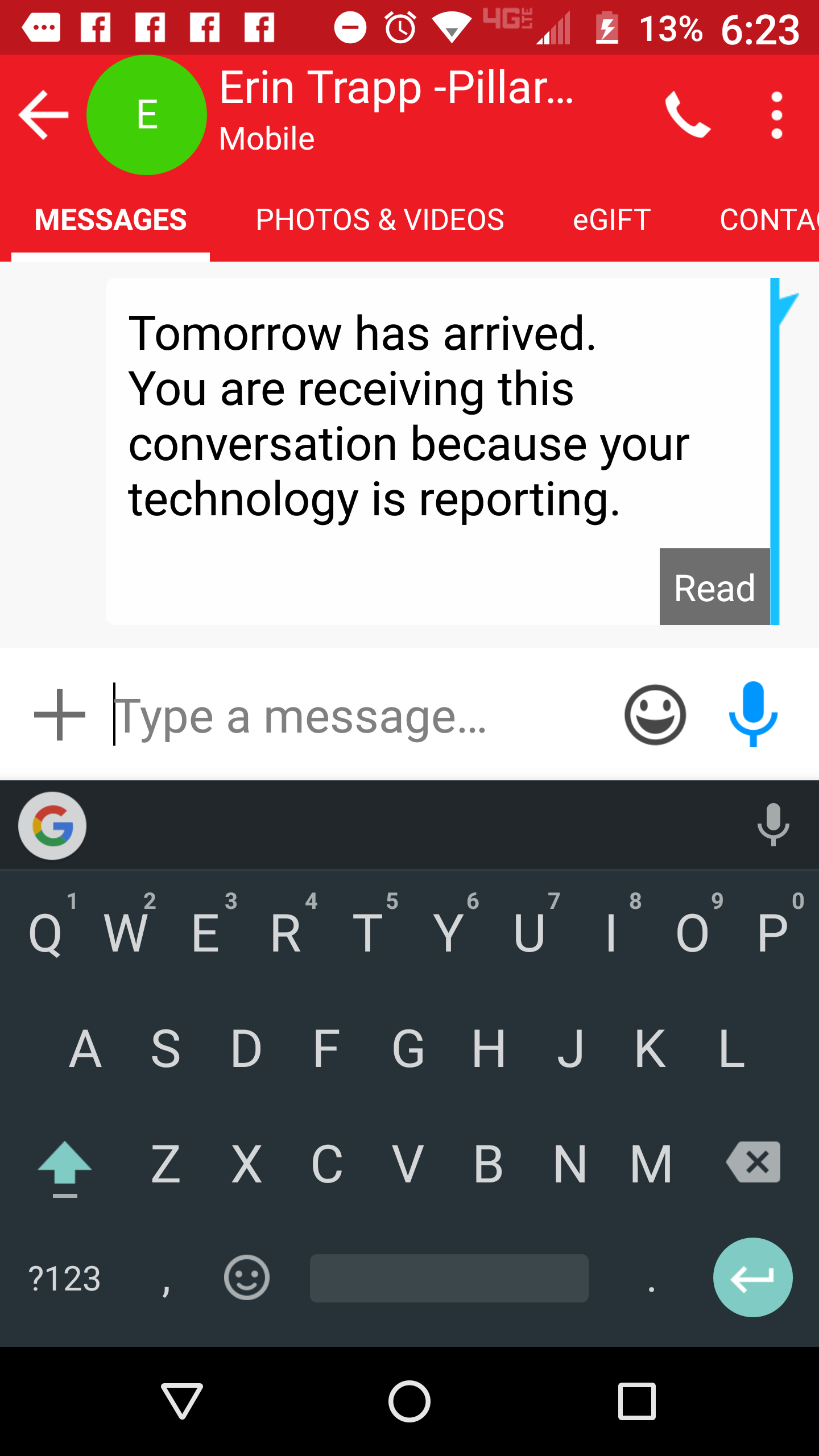The image size is (819, 1456).
Task: Open the three-dot overflow menu
Action: point(777,115)
